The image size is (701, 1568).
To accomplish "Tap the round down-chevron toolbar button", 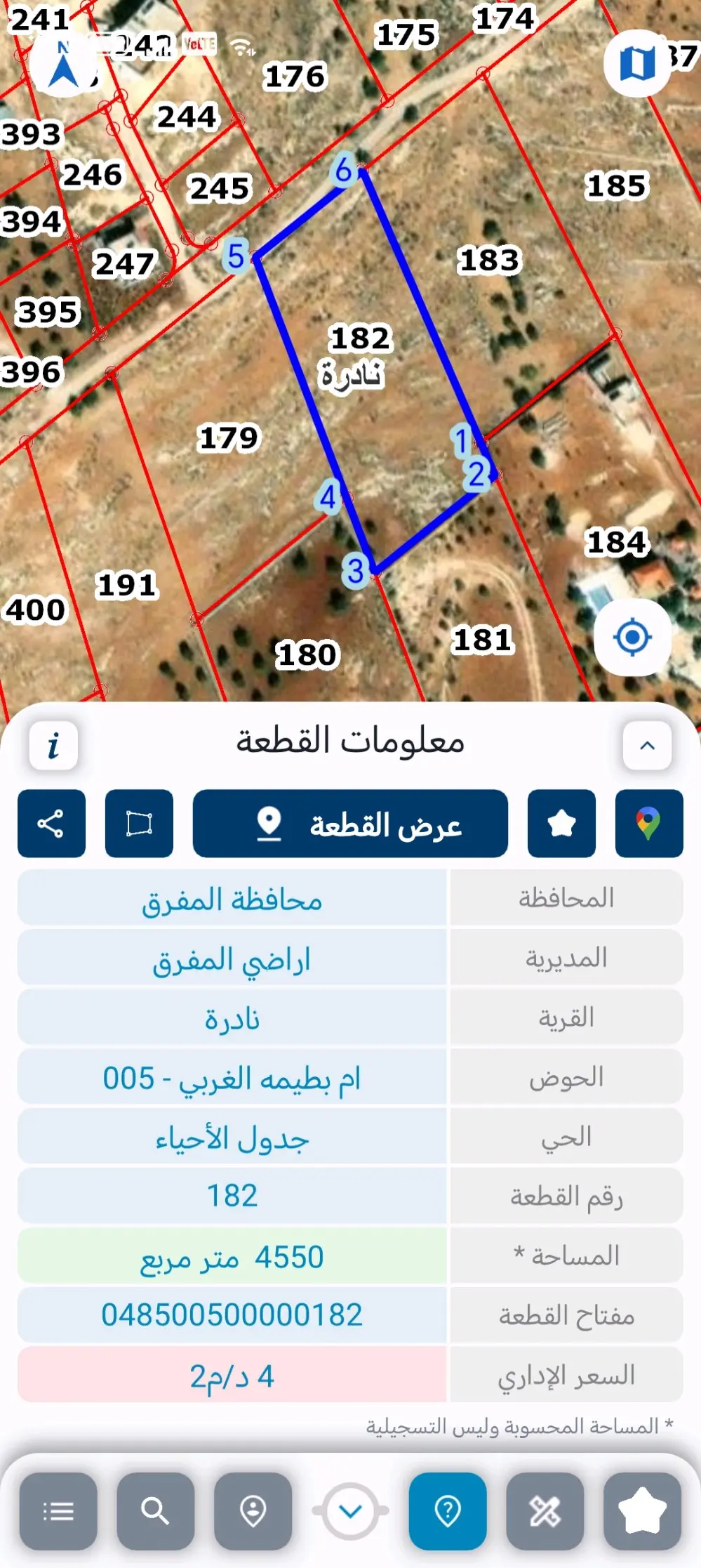I will point(350,1511).
